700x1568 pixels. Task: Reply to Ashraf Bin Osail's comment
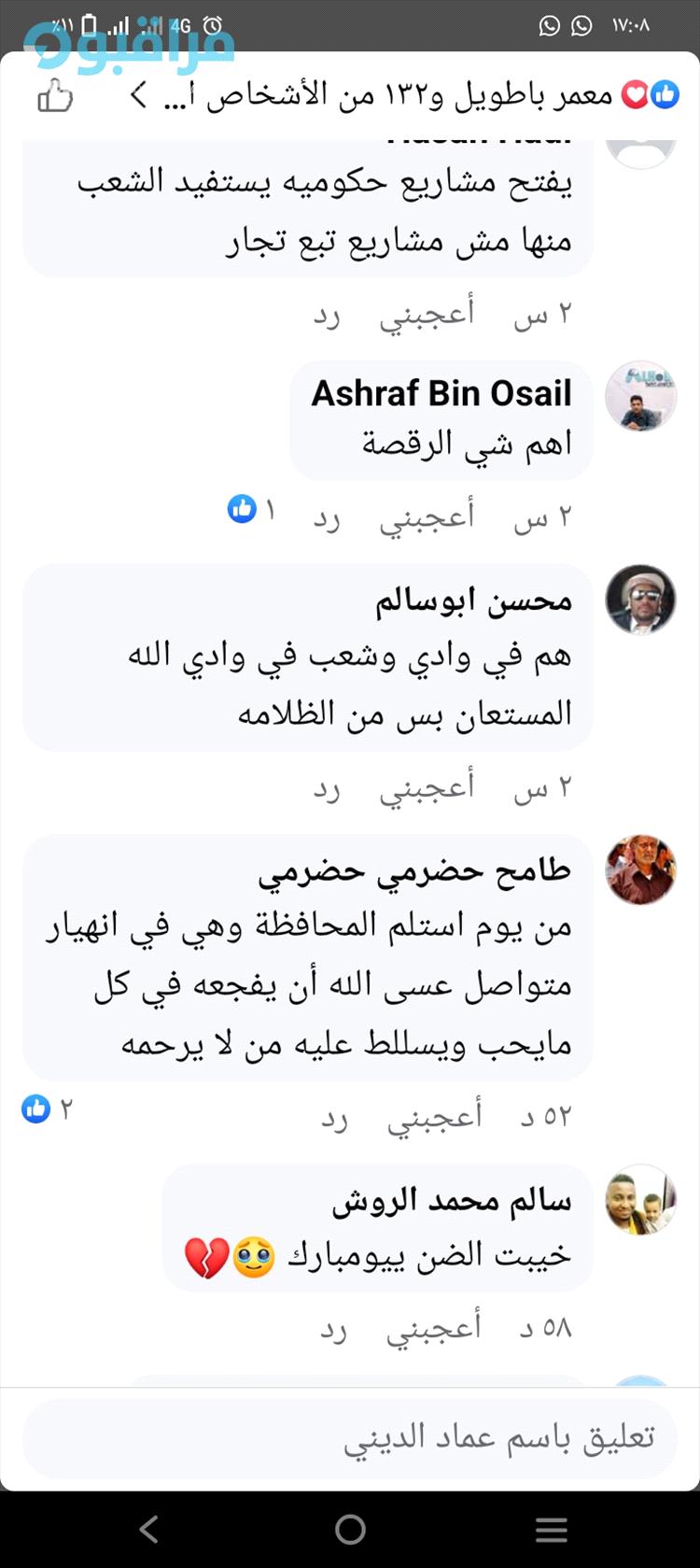(x=327, y=518)
